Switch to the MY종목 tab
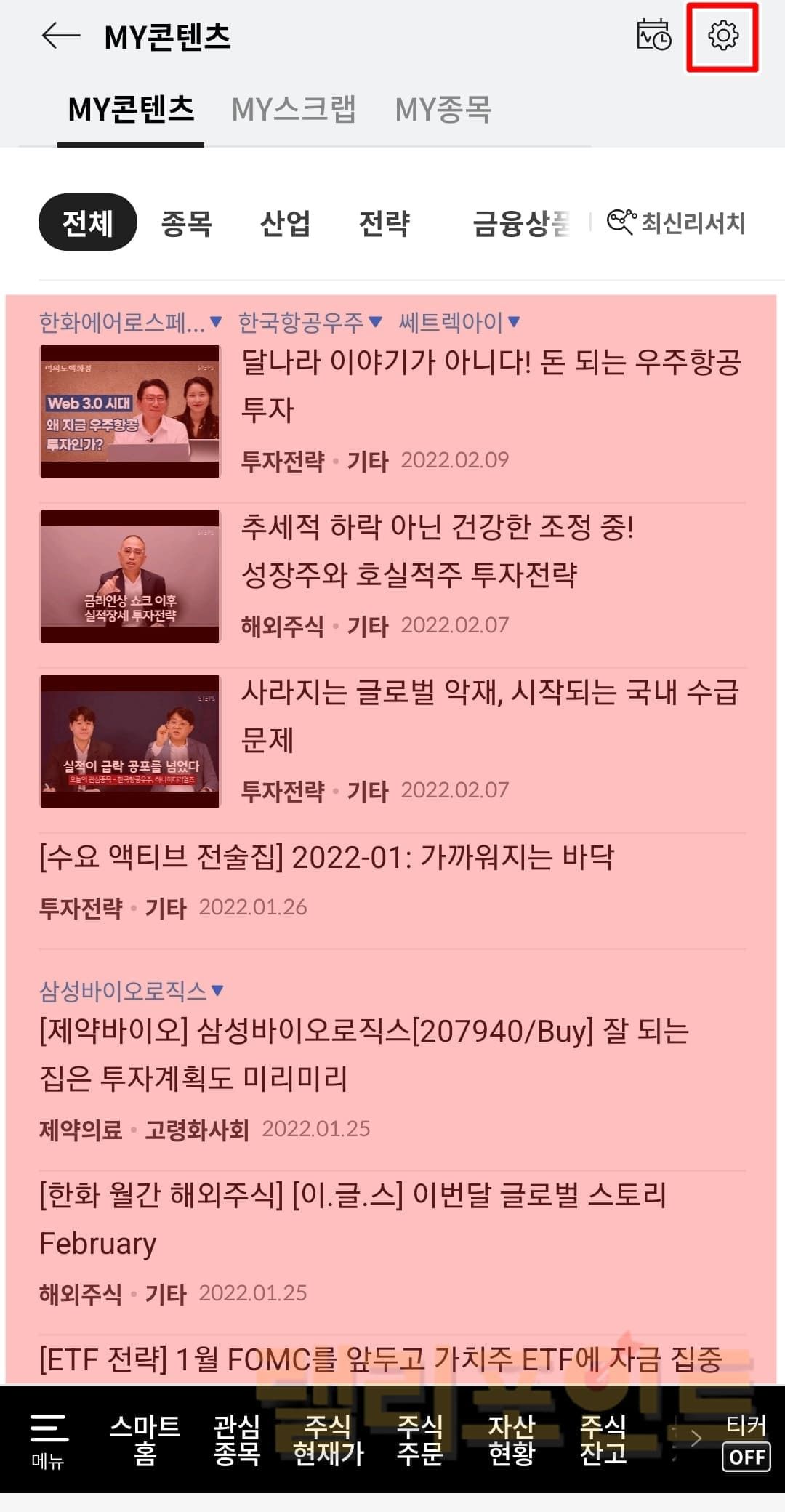 point(443,110)
